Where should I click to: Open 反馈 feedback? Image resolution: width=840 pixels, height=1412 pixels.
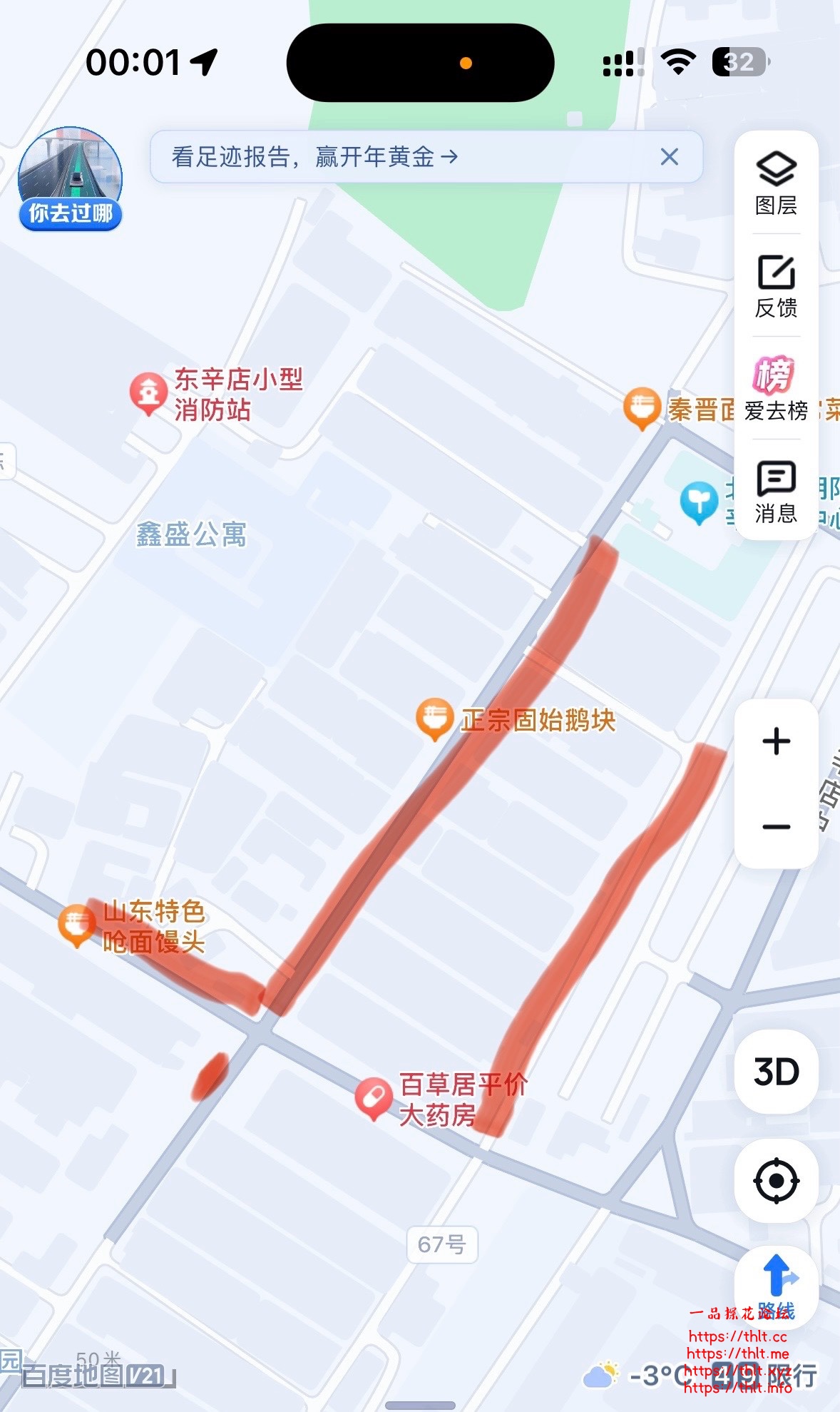coord(776,286)
